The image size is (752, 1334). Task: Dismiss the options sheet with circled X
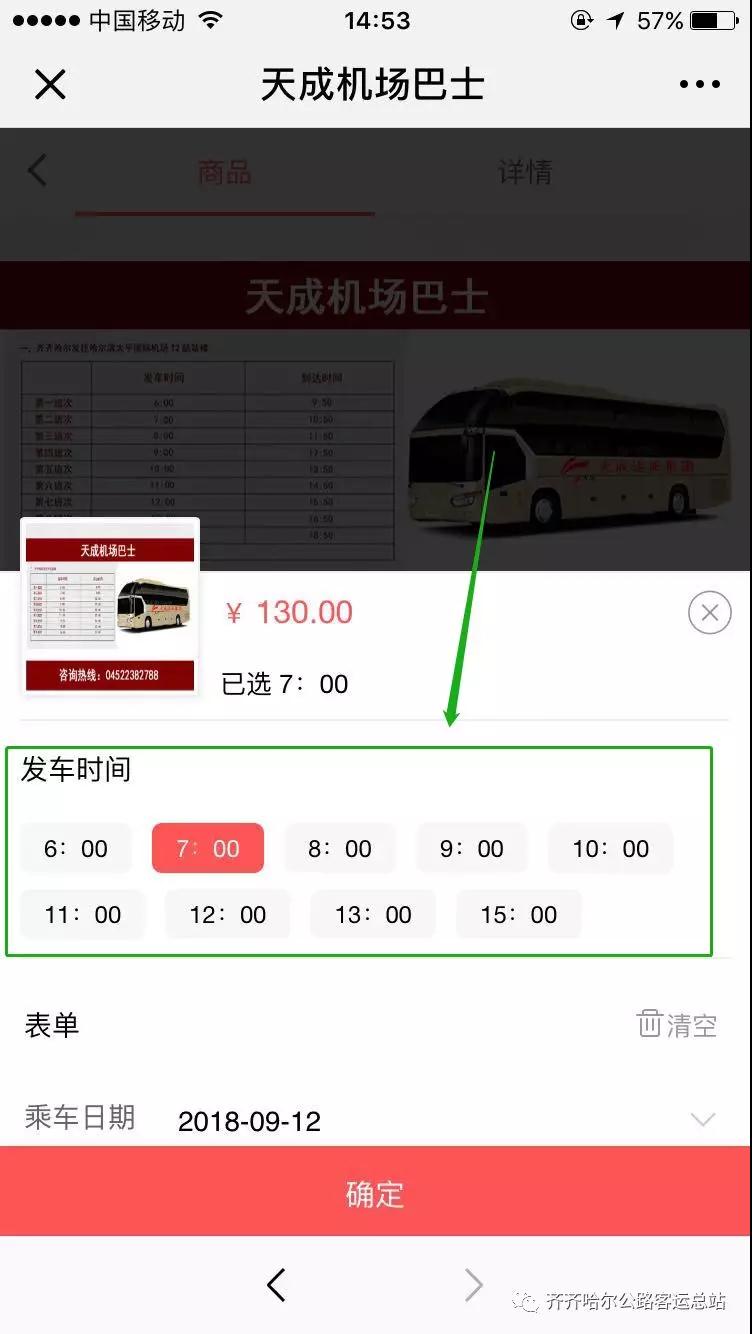[x=710, y=612]
